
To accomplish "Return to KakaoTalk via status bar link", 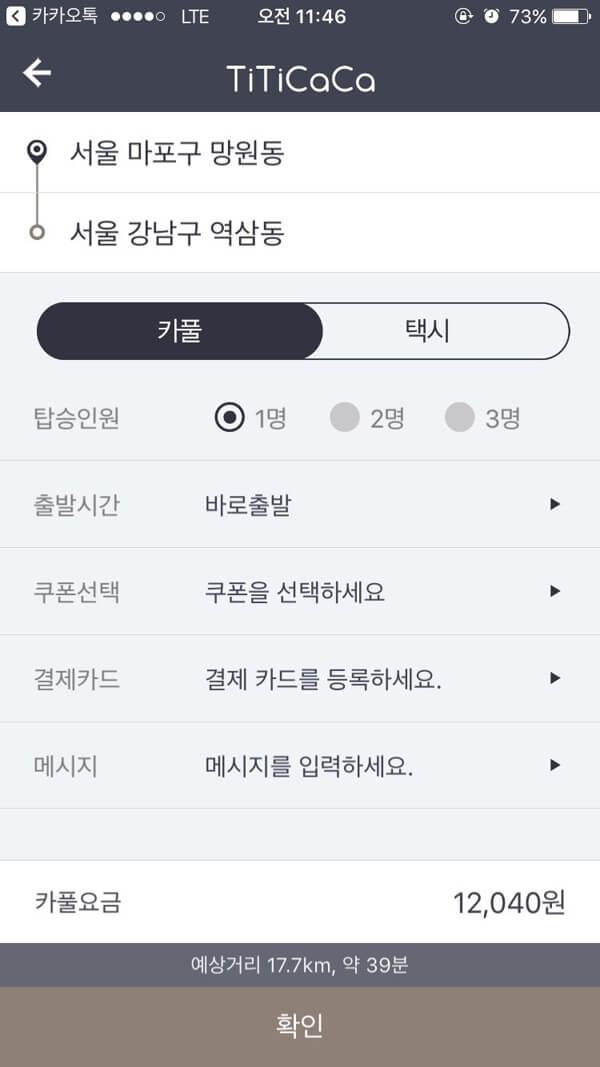I will tap(52, 16).
